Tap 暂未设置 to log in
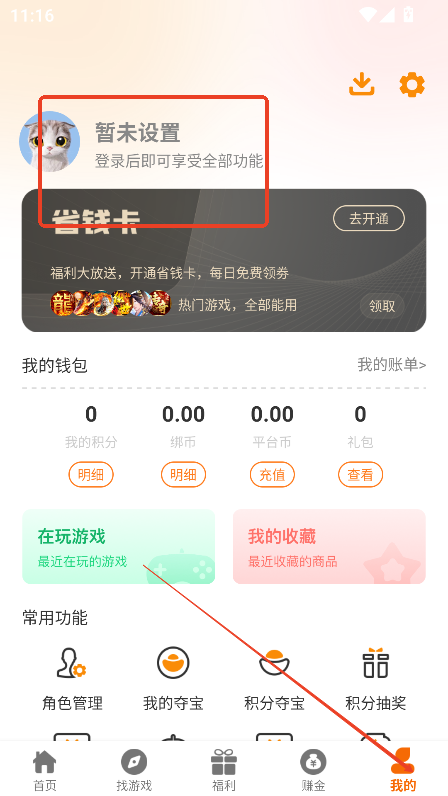The height and width of the screenshot is (796, 448). (x=138, y=133)
